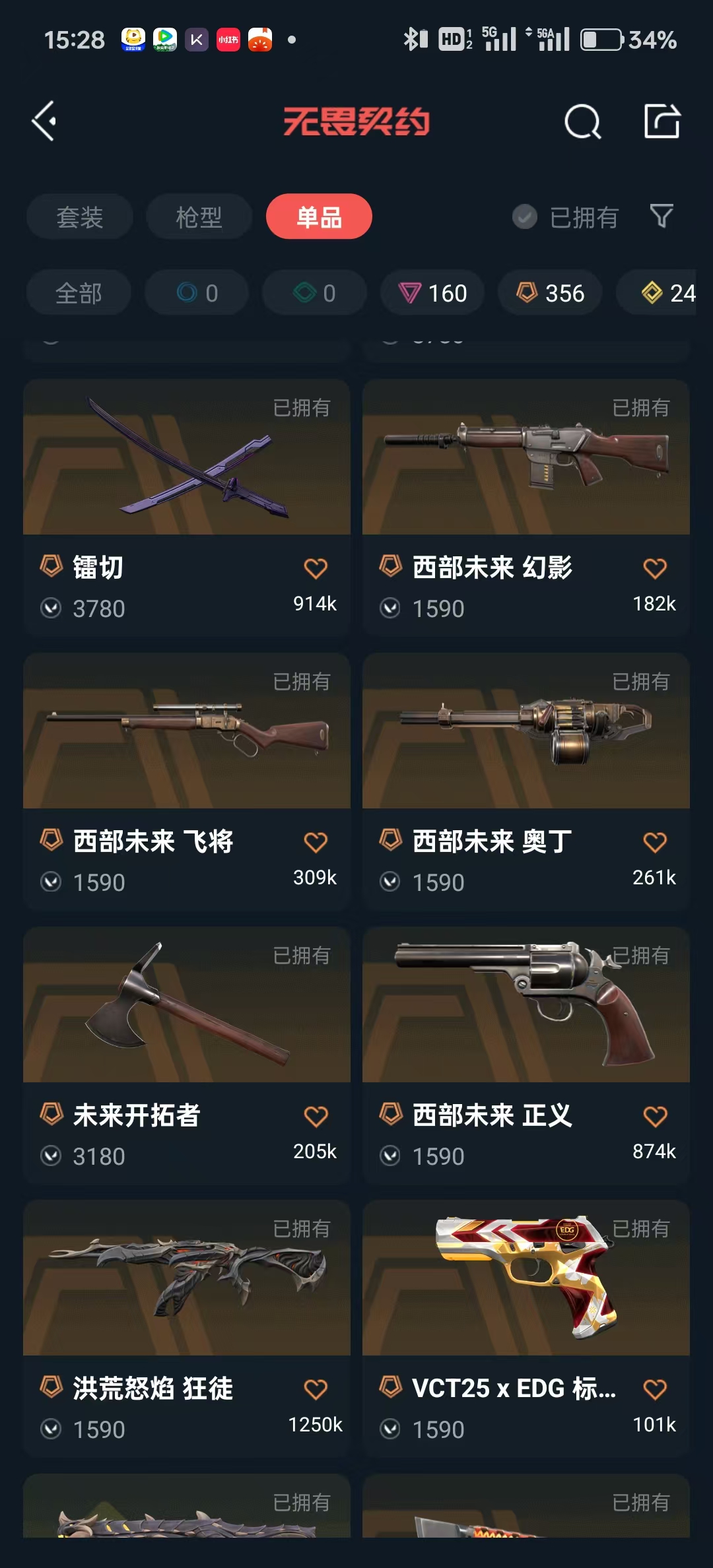This screenshot has height=1568, width=713.
Task: Select the 单品 tab
Action: tap(319, 216)
